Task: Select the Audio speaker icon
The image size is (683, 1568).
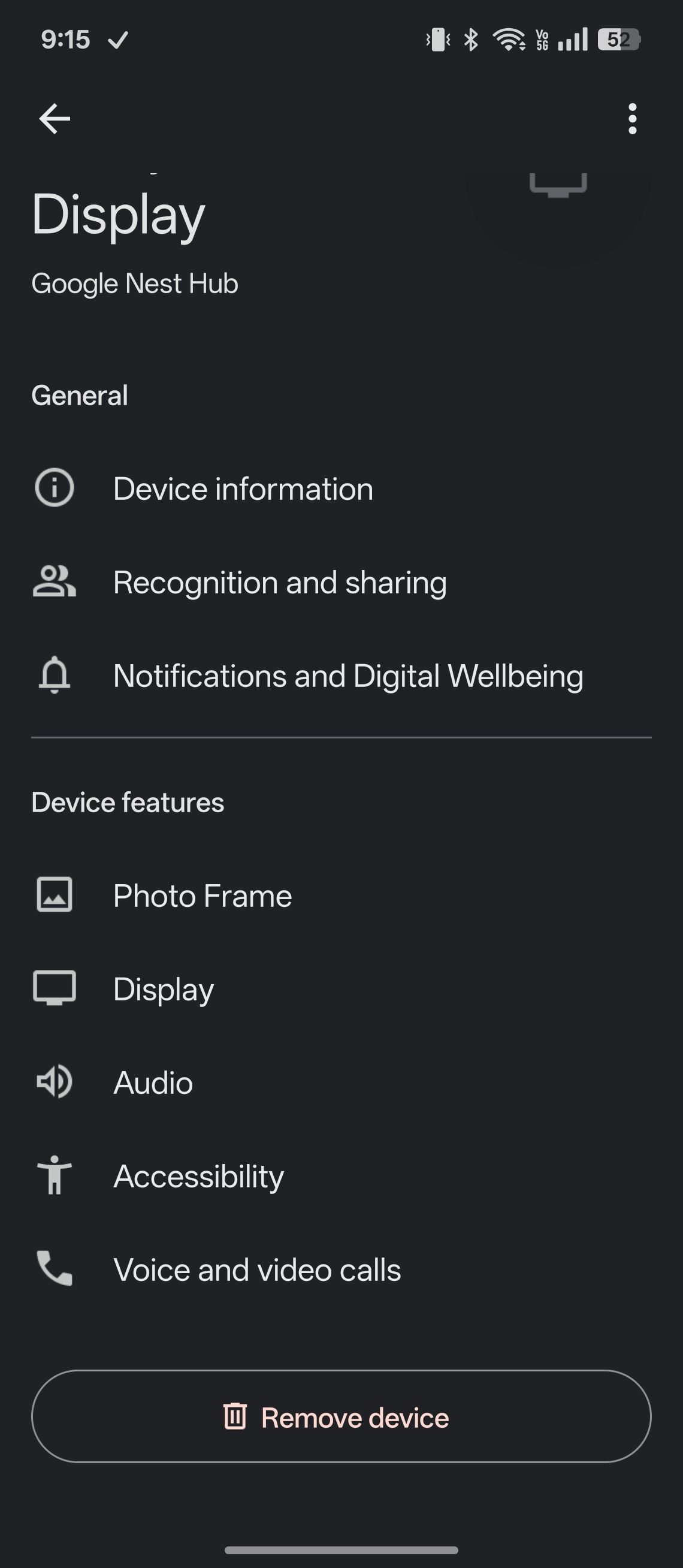Action: (55, 1082)
